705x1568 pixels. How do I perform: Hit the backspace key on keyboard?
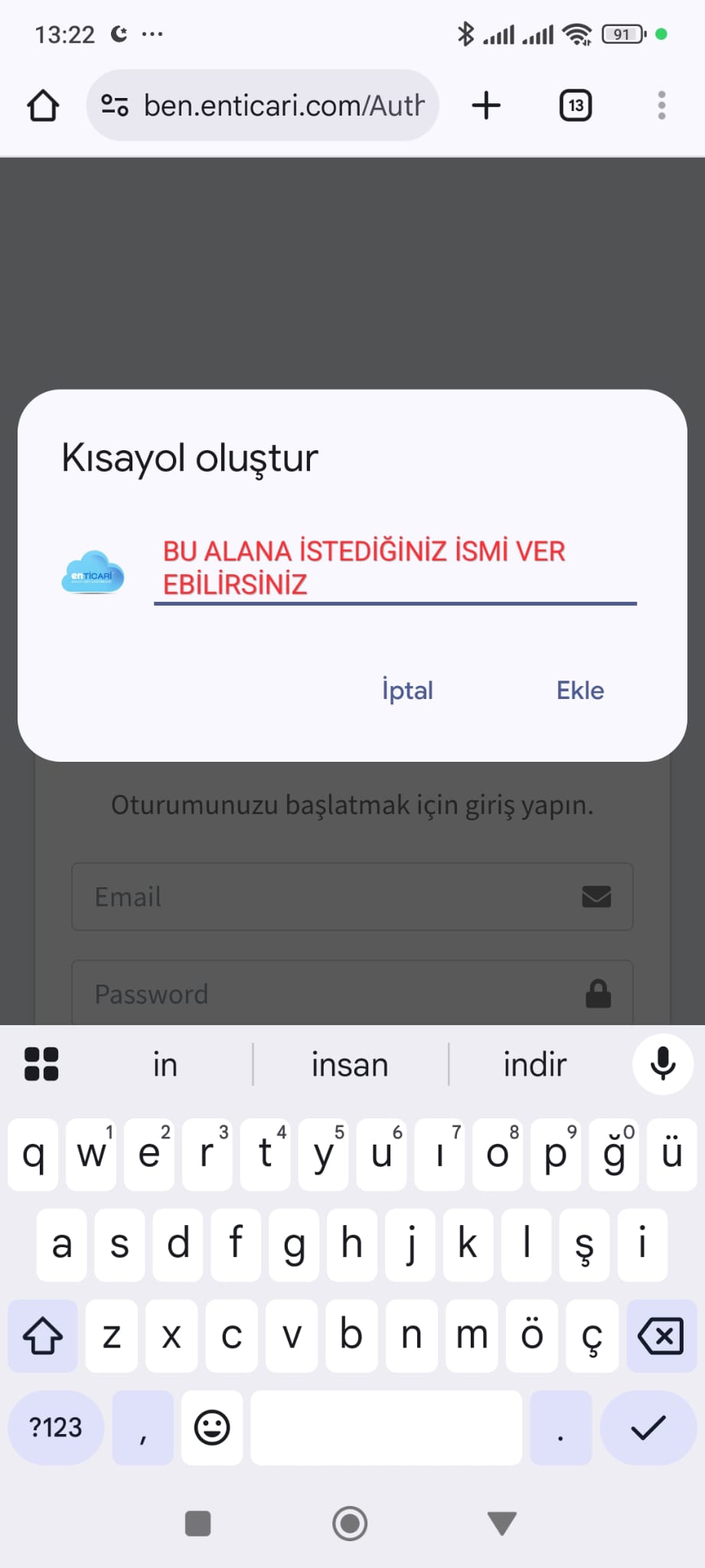pyautogui.click(x=660, y=1336)
